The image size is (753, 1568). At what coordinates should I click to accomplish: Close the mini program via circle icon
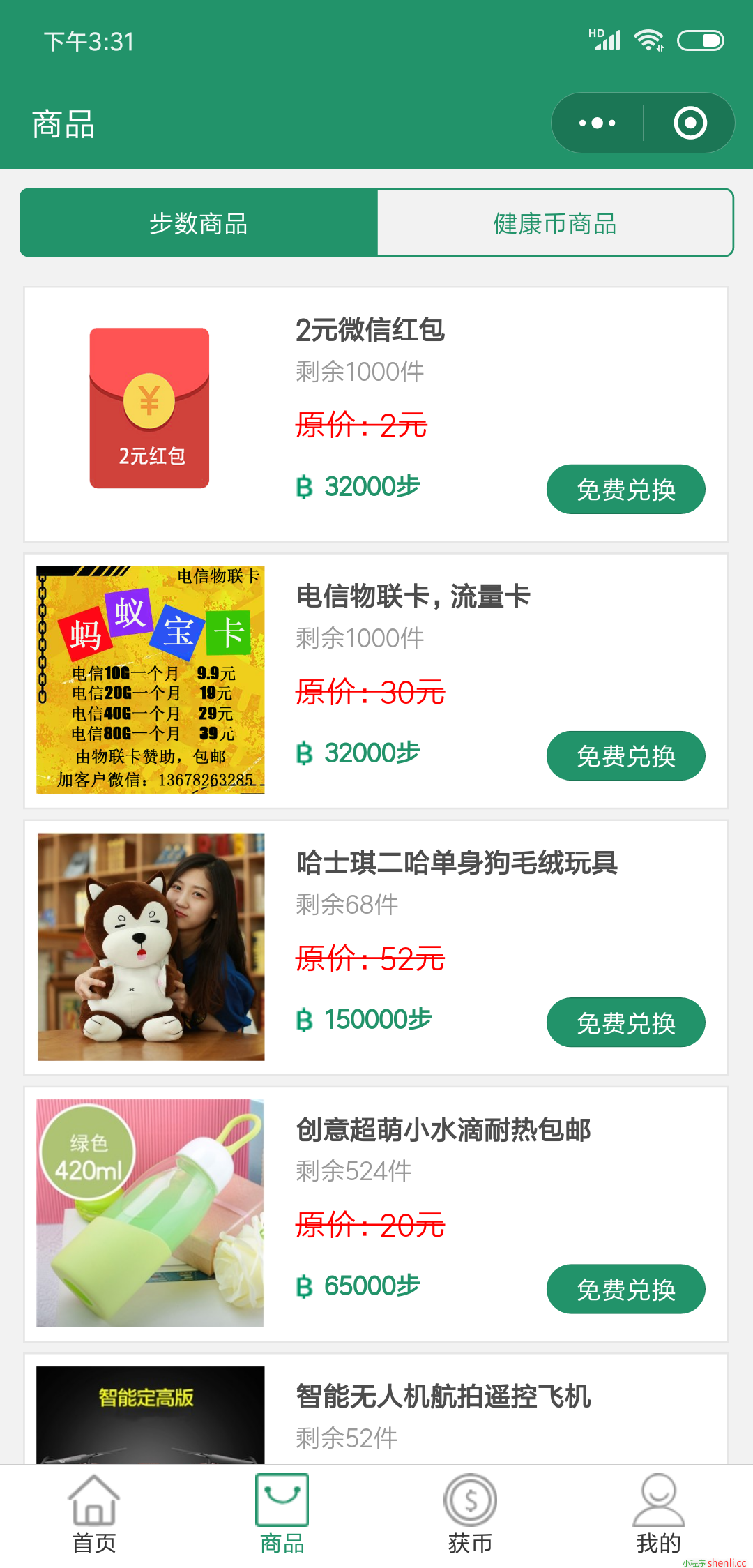tap(690, 123)
